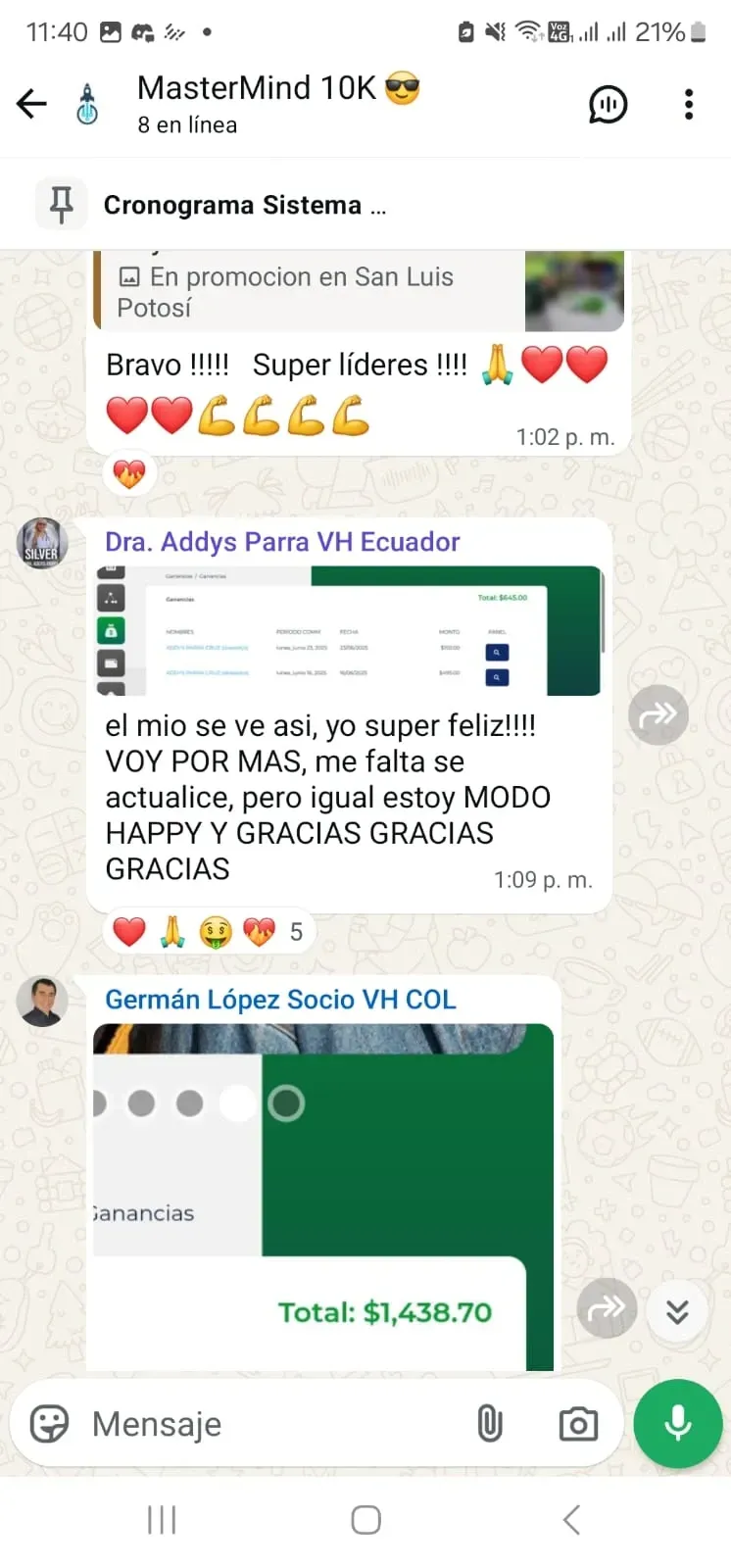Image resolution: width=731 pixels, height=1568 pixels.
Task: Open Germán López Socio VH COL contact name
Action: click(x=280, y=999)
